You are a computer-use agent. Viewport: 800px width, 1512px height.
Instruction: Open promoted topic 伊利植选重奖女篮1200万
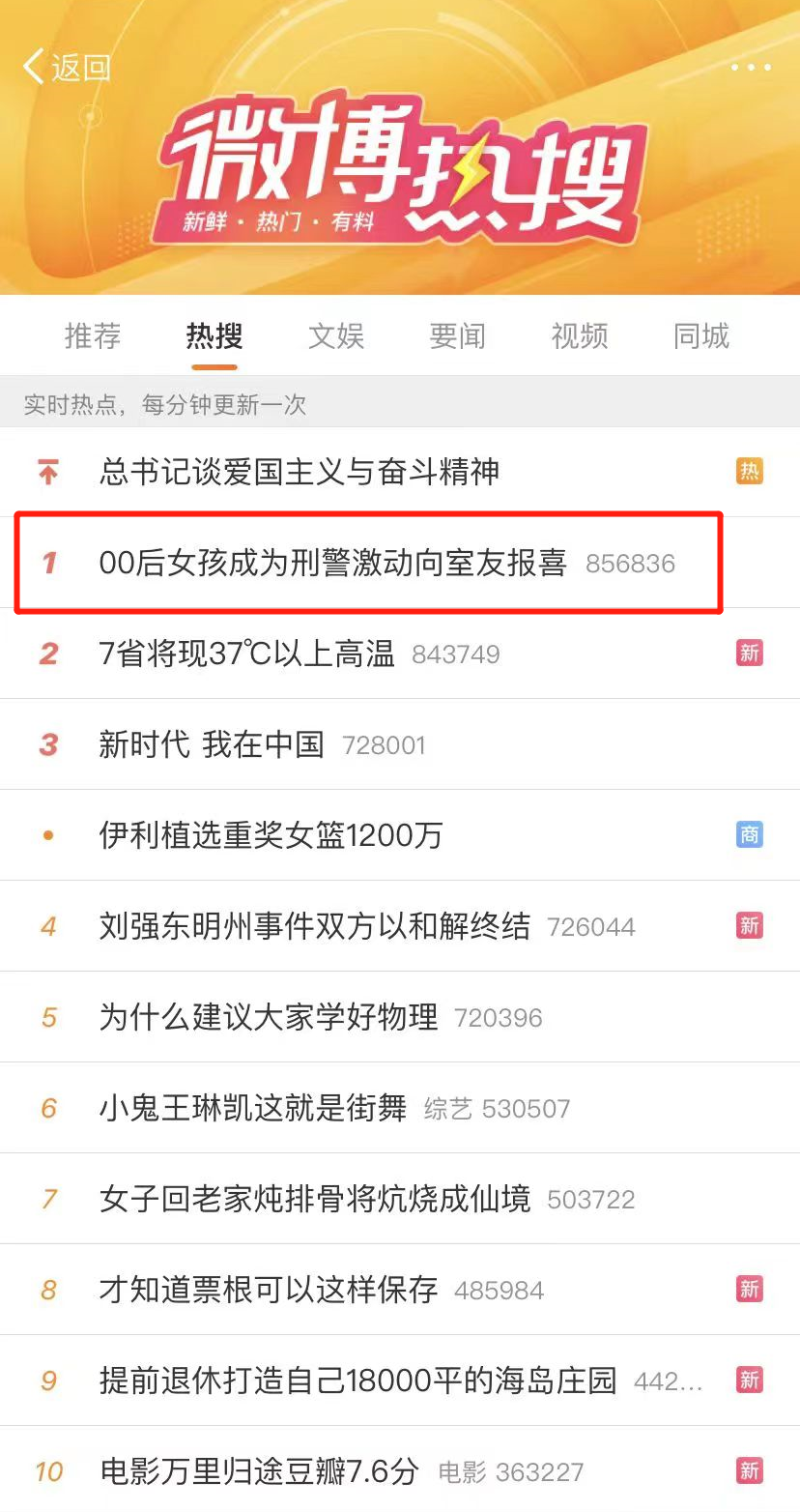pyautogui.click(x=271, y=835)
